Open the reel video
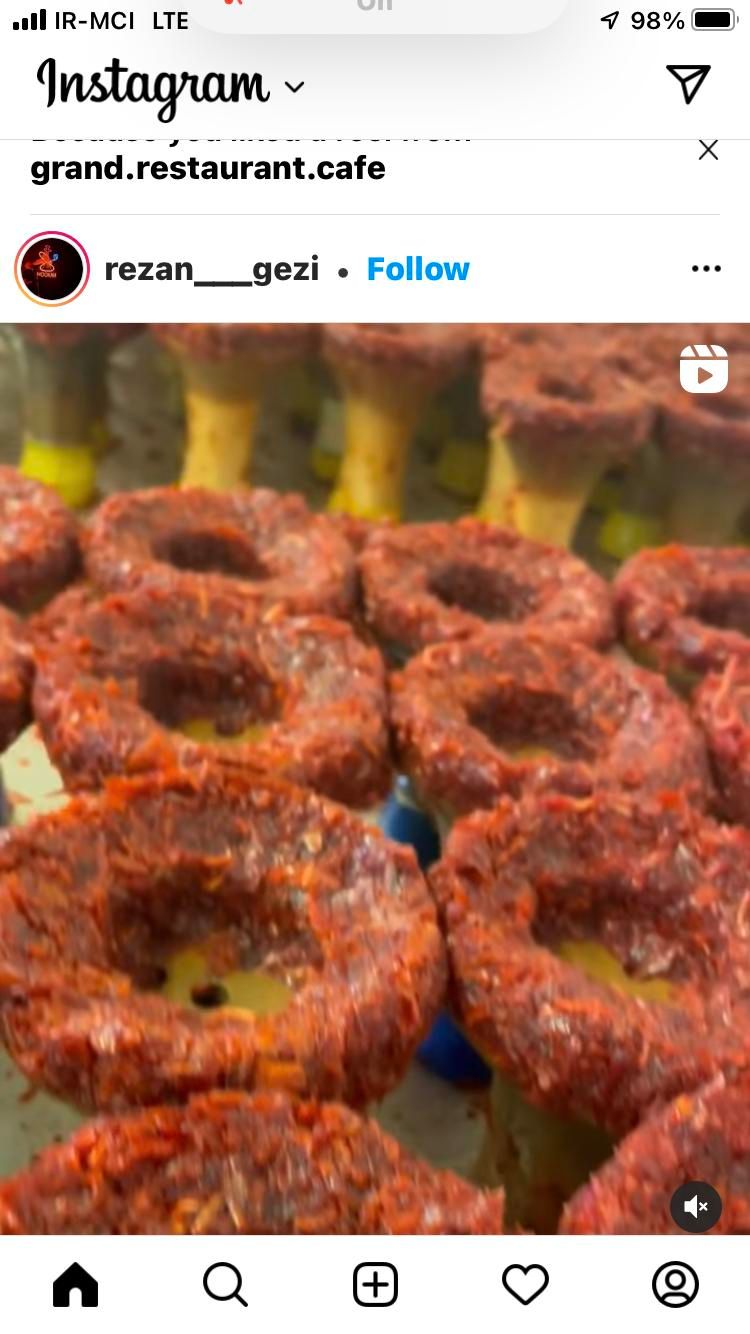 (375, 760)
